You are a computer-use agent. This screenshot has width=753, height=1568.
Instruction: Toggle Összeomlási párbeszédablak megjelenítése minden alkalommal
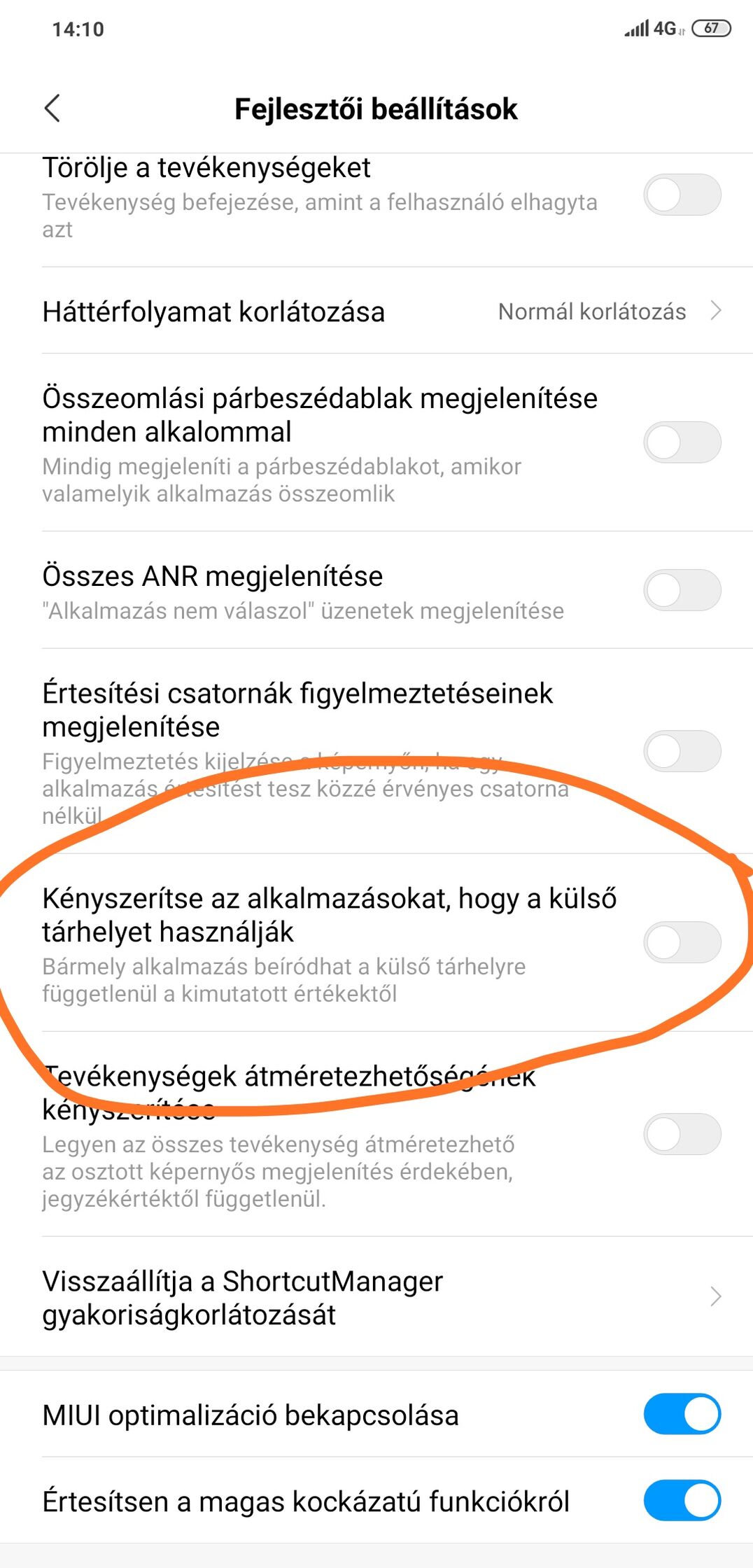coord(682,442)
